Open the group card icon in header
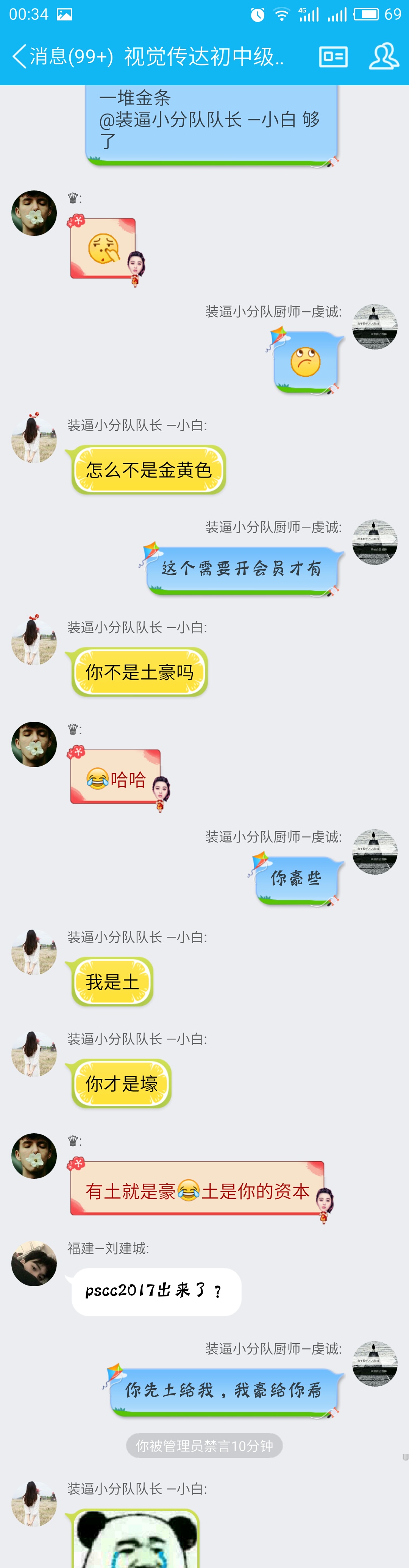Viewport: 409px width, 1568px height. (x=333, y=57)
